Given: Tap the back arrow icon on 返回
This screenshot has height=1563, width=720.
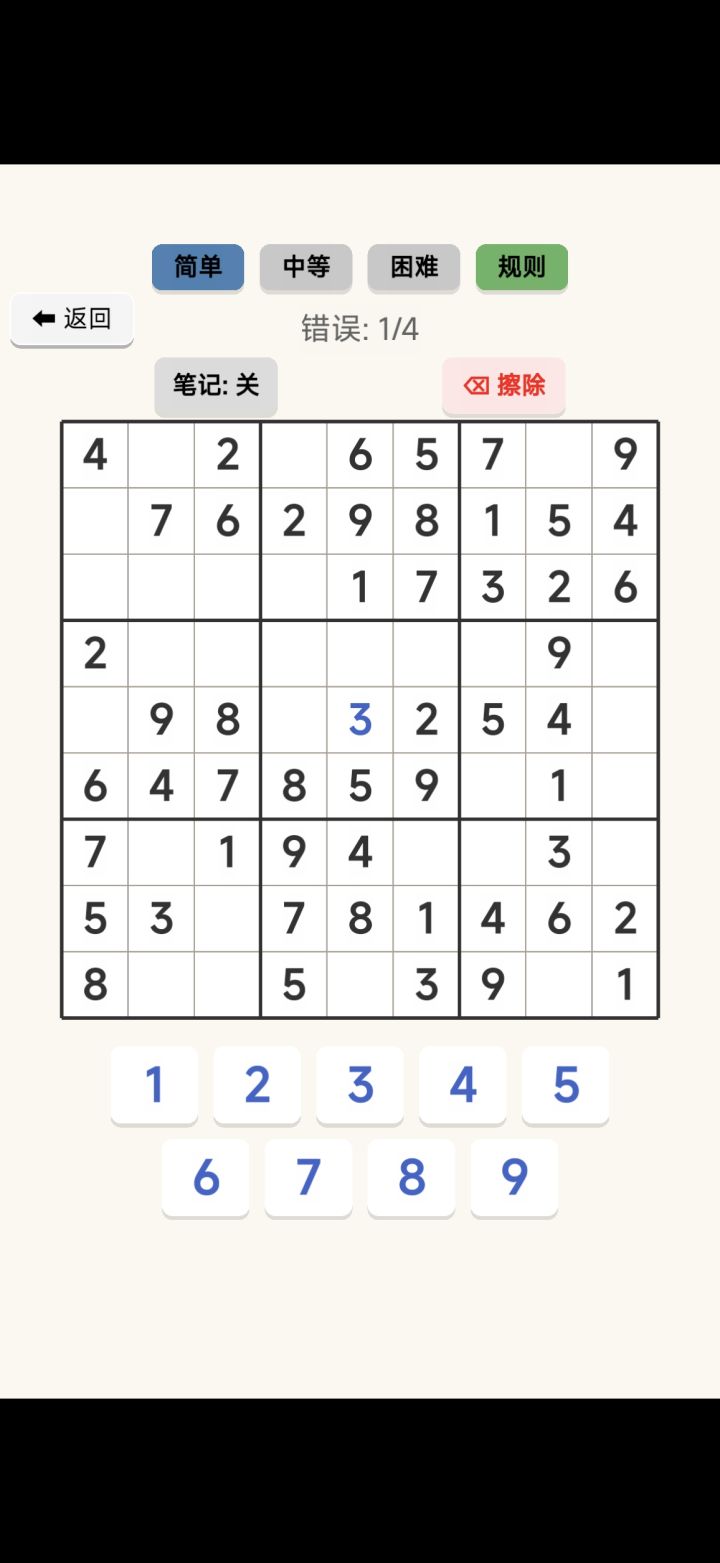Looking at the screenshot, I should click(41, 317).
